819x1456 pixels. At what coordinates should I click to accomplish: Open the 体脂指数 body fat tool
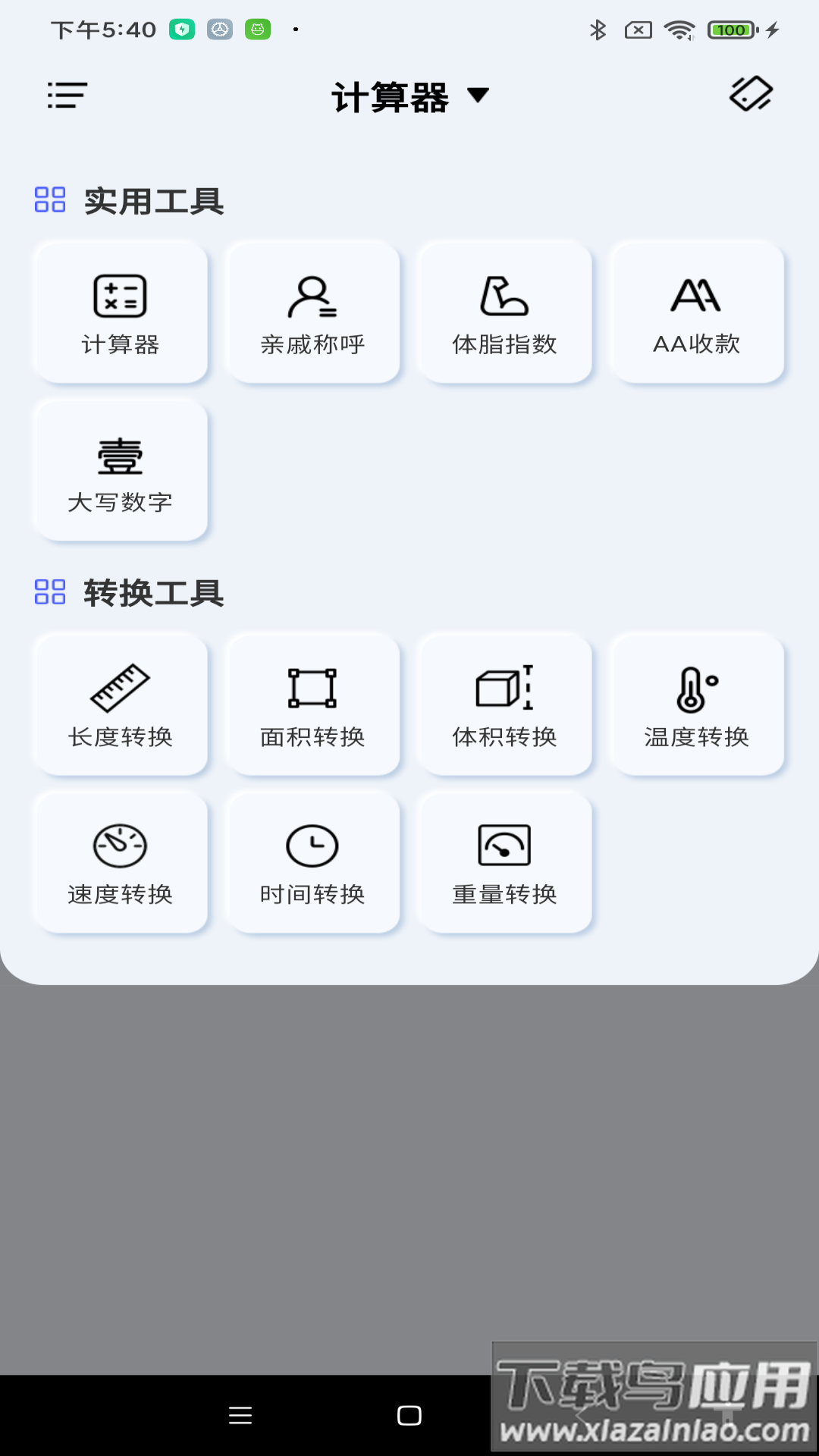tap(504, 311)
